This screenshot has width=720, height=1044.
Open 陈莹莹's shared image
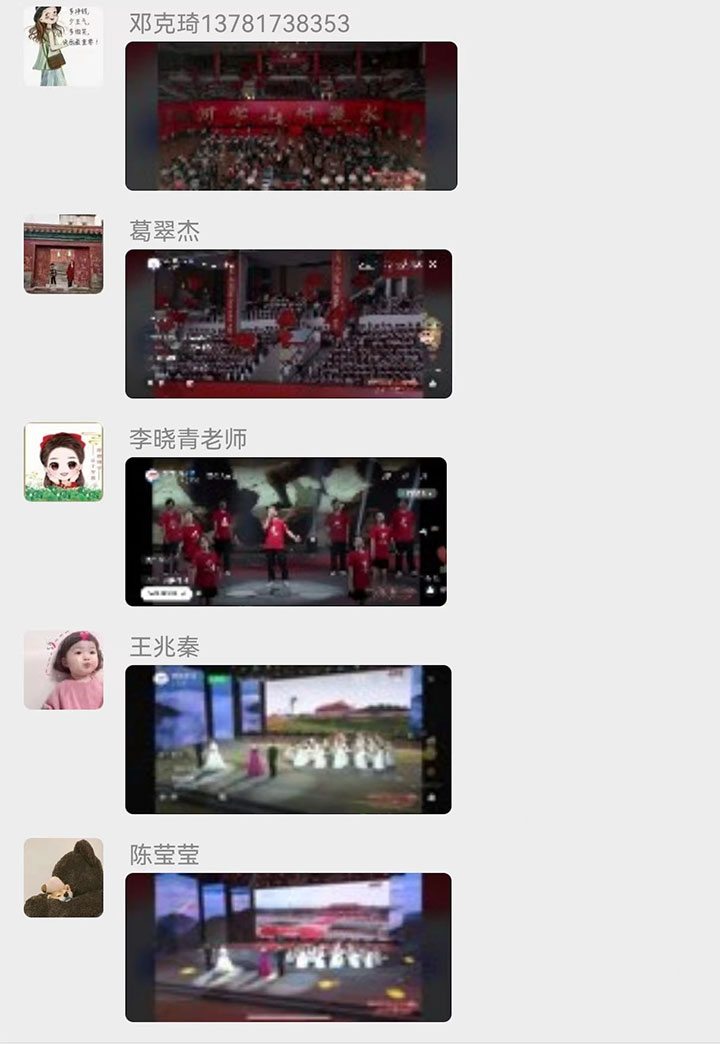288,947
